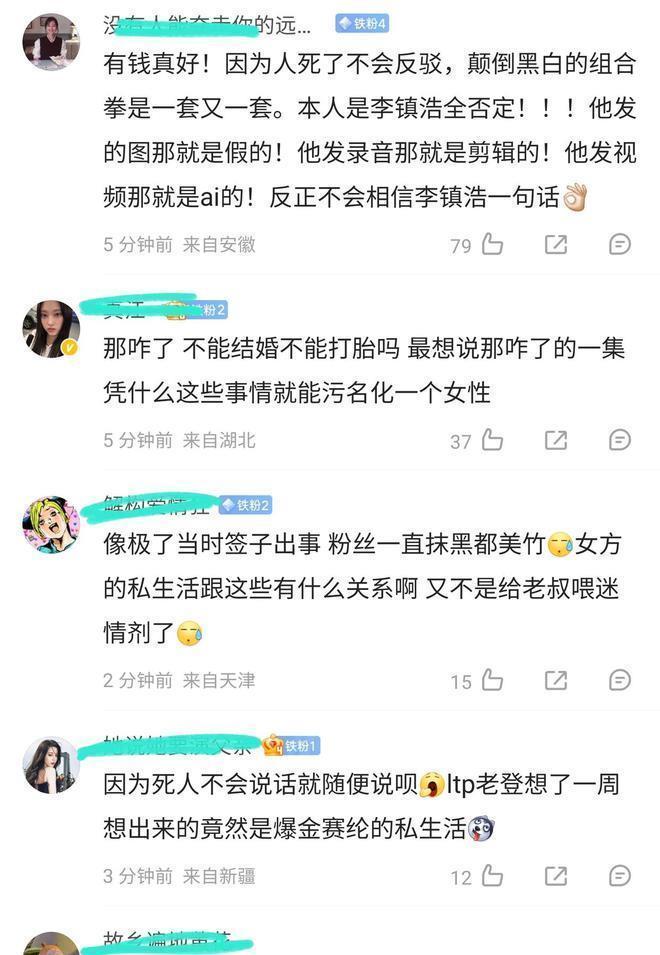
Task: Like the comment from 新疆 with 12 likes
Action: point(492,876)
